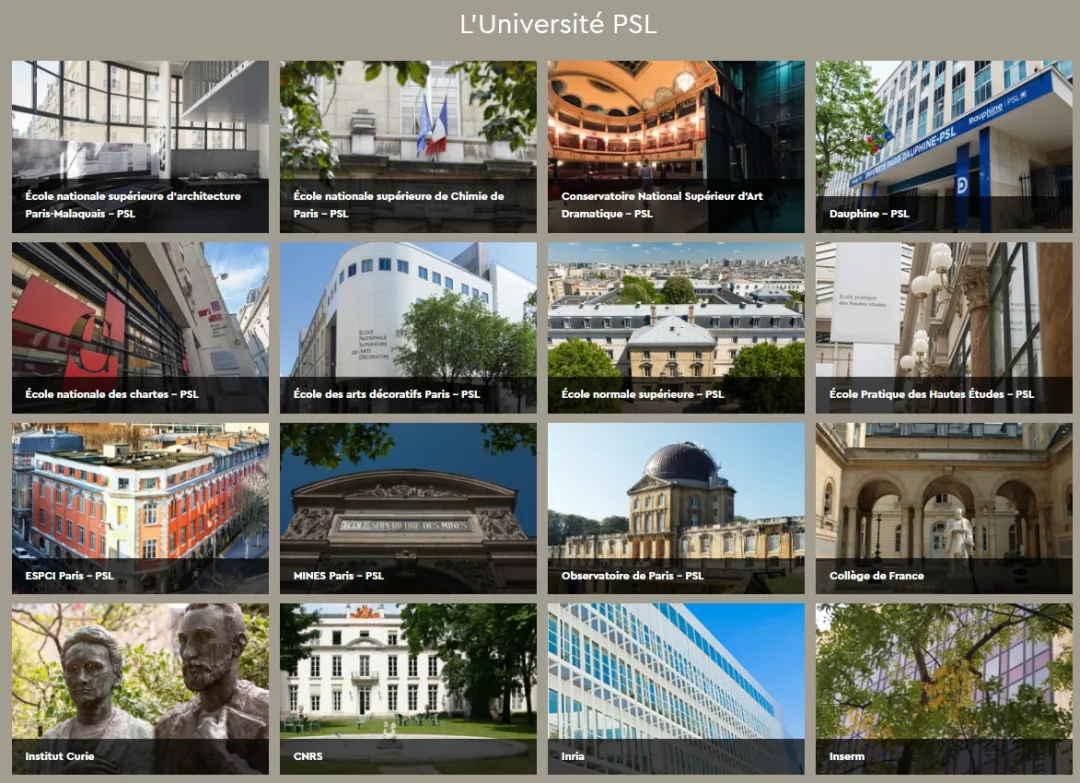Select the CNRS card
Screen dimensions: 1080x783
(408, 688)
